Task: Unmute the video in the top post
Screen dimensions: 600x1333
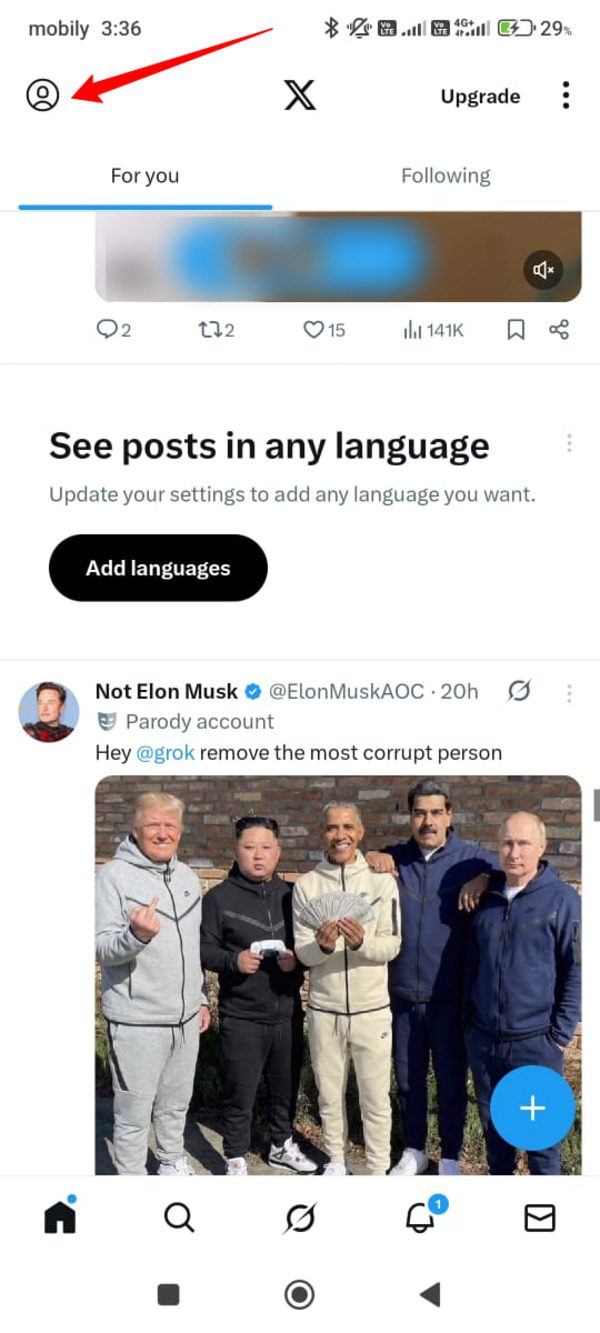Action: click(x=544, y=269)
